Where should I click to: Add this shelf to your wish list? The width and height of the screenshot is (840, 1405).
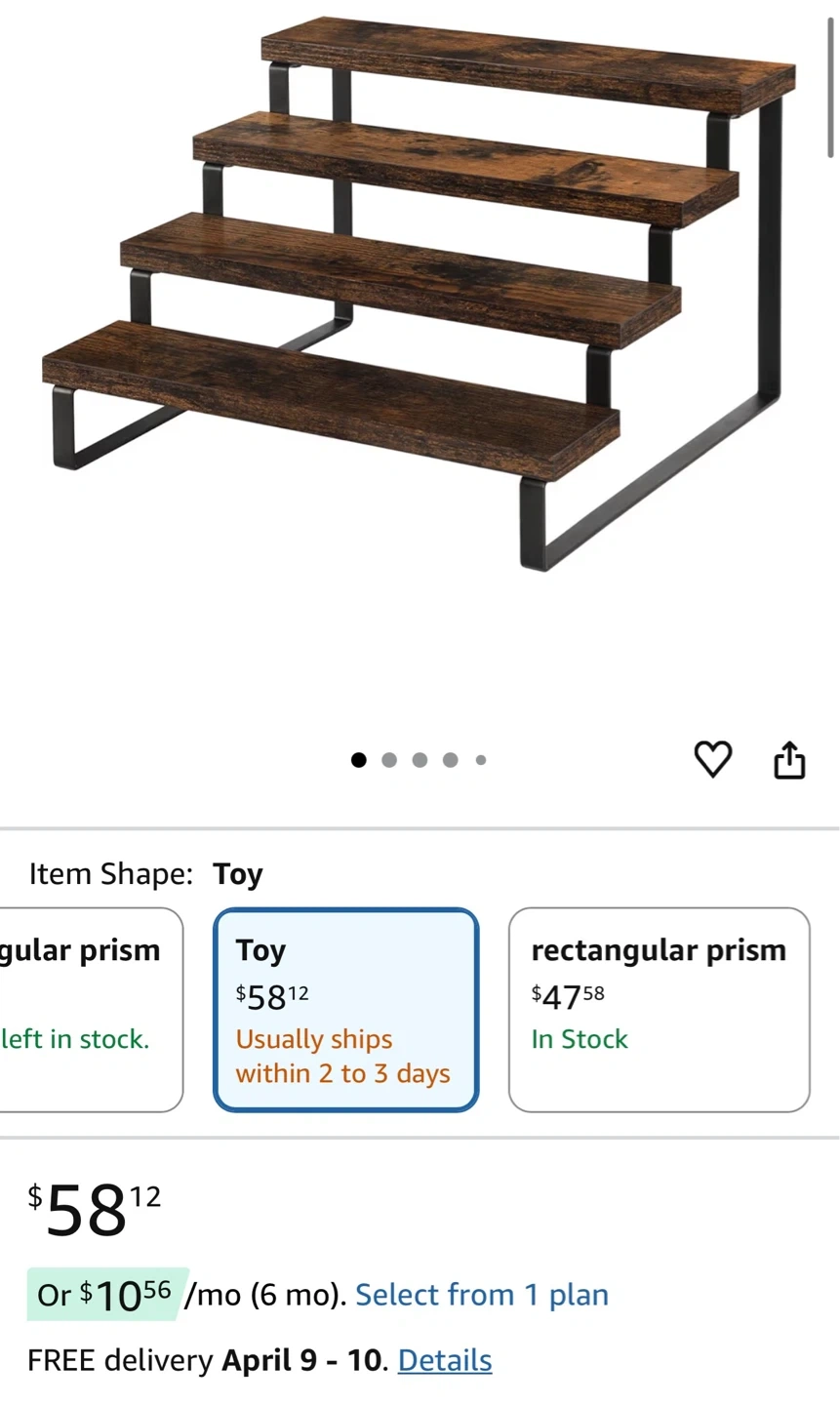click(x=712, y=759)
